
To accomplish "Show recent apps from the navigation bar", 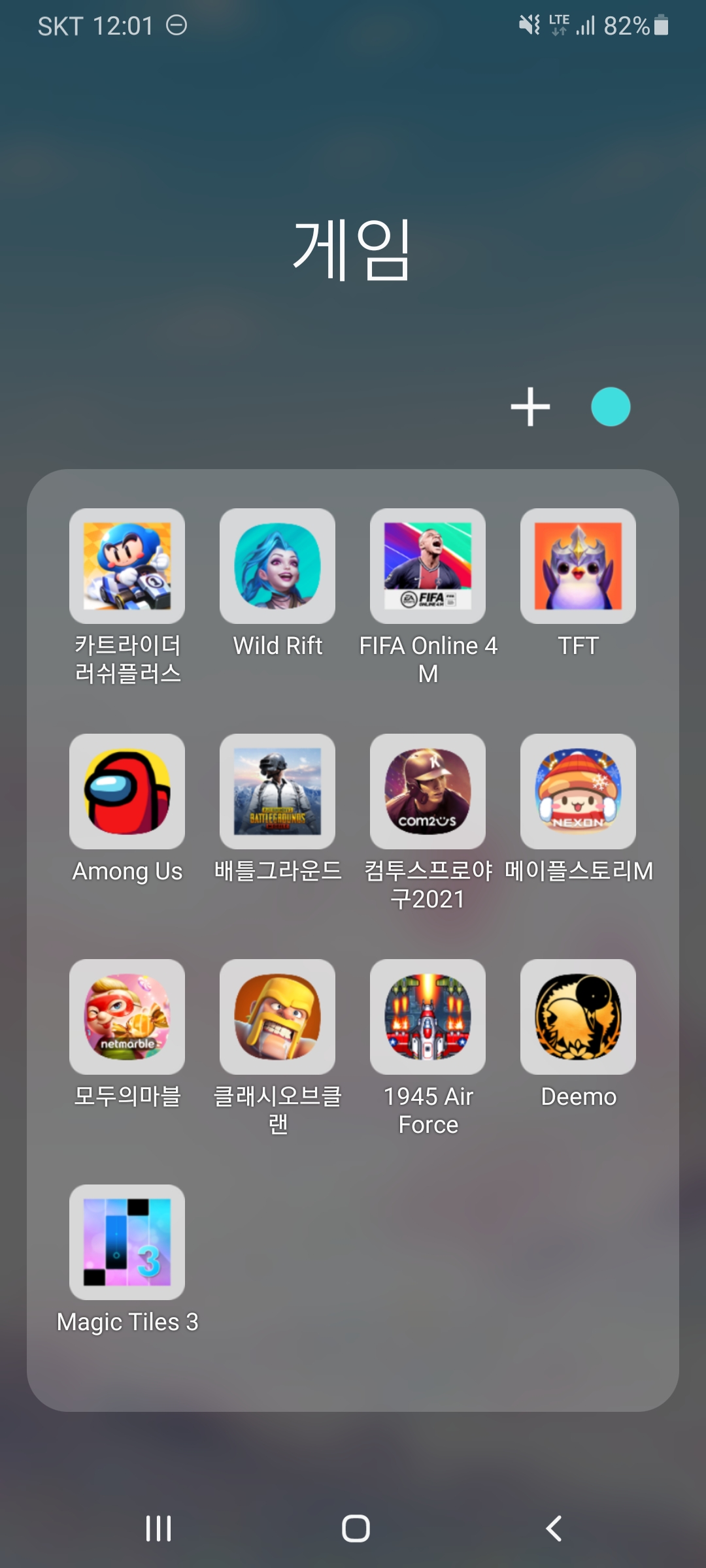I will (x=158, y=1529).
